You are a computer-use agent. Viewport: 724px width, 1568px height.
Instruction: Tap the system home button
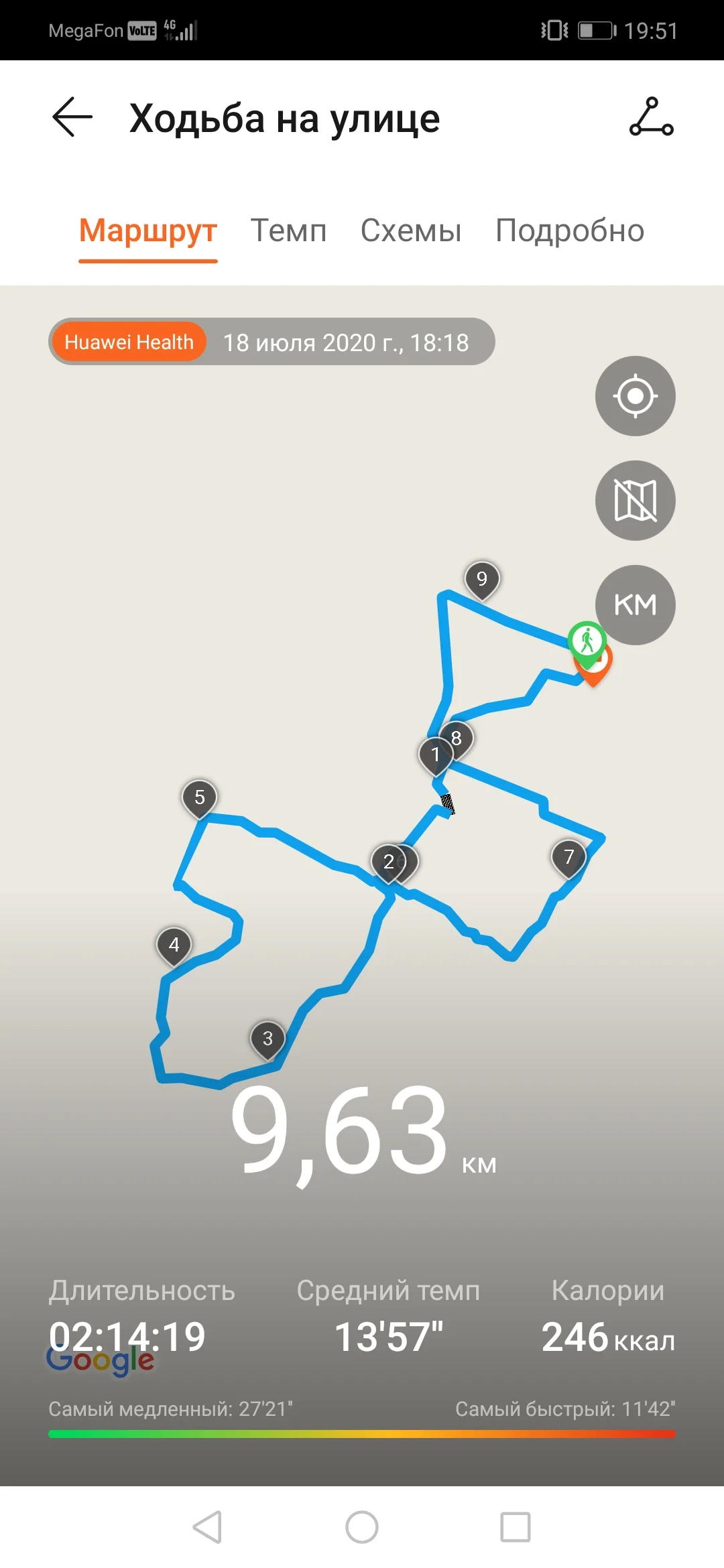362,1527
